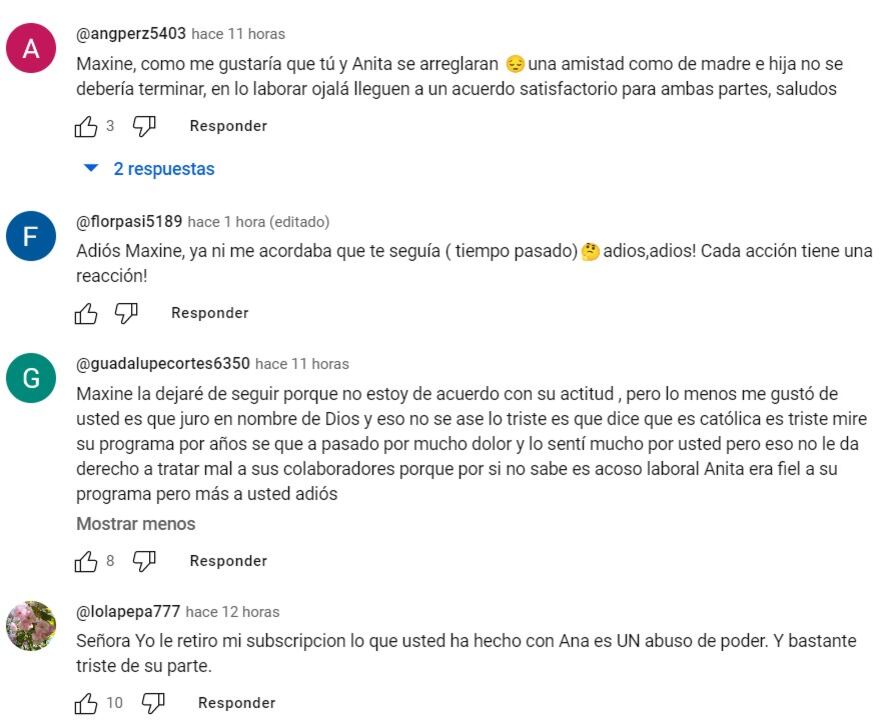Like the comment by @lolapepa777
This screenshot has width=888, height=721.
(87, 703)
